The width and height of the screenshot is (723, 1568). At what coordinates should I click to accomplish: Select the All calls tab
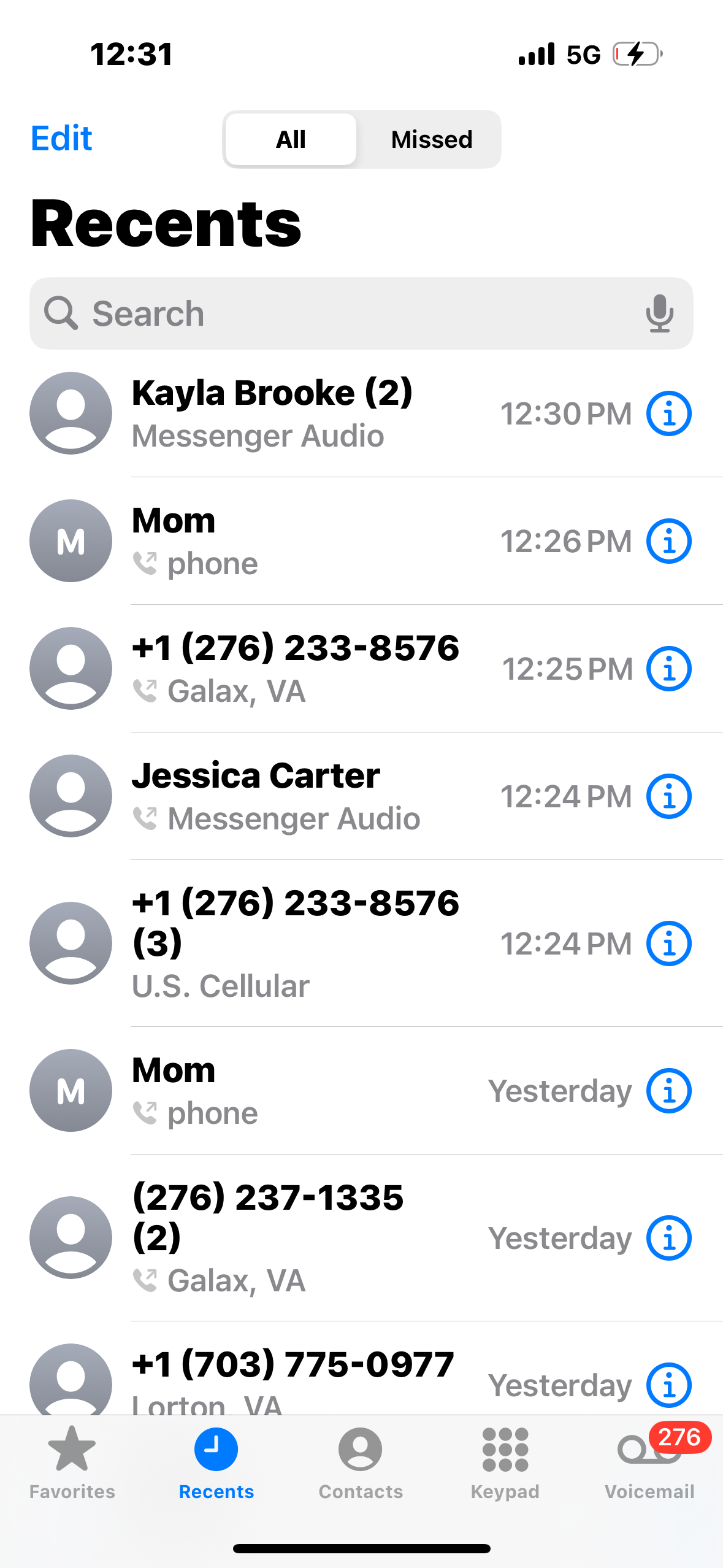[x=291, y=140]
